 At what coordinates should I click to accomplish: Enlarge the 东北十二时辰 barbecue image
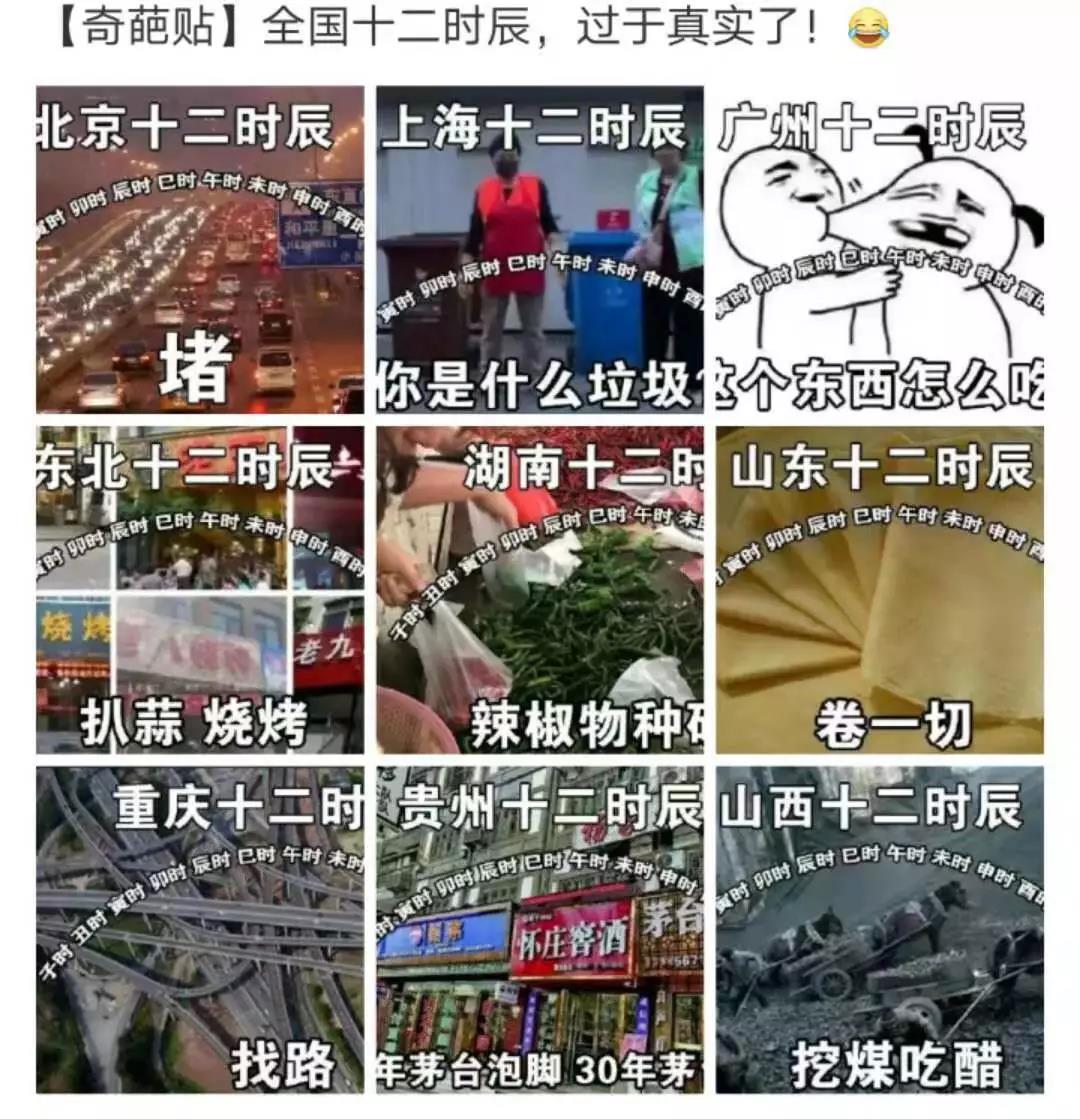(200, 590)
